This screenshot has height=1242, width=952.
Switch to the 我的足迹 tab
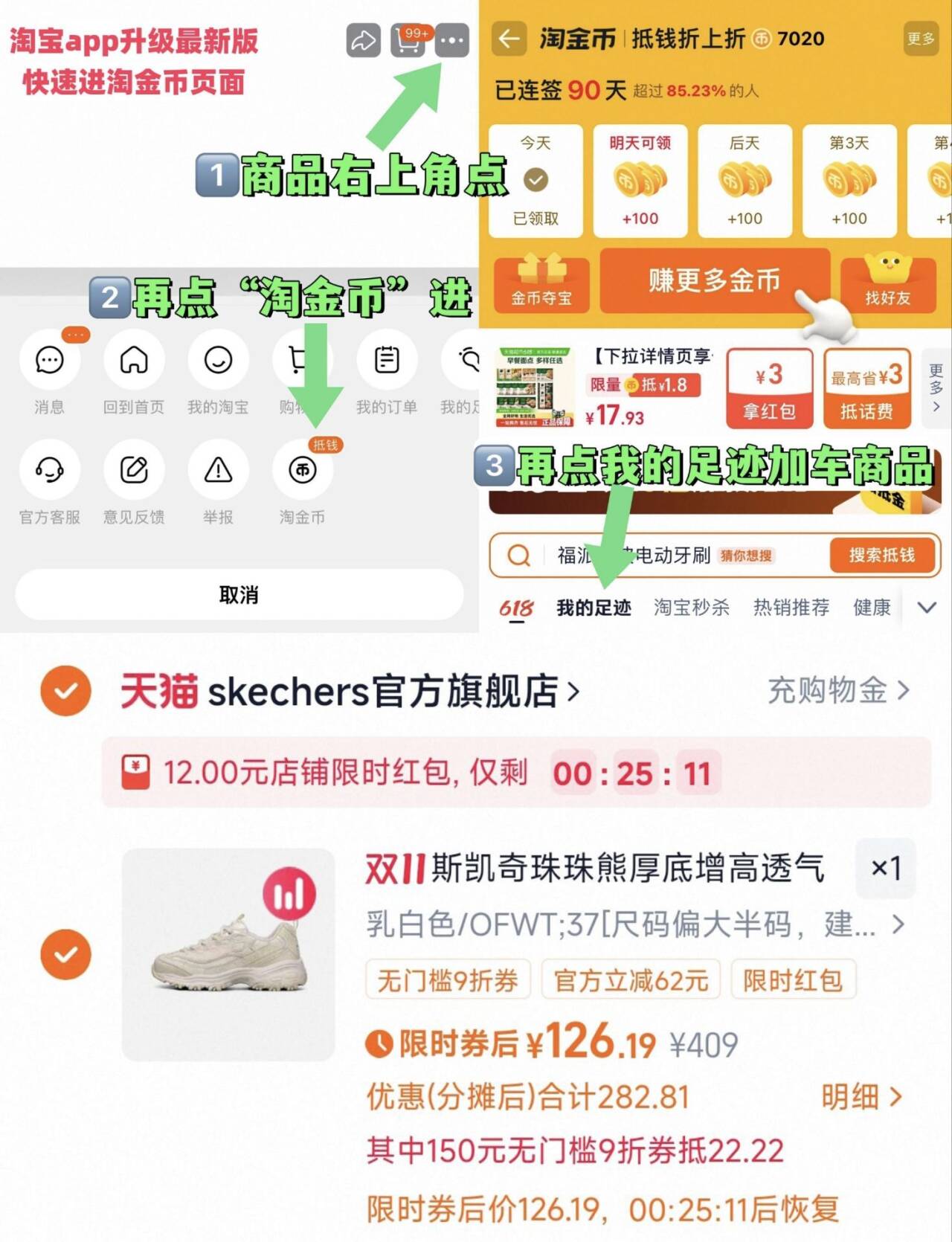(x=594, y=608)
